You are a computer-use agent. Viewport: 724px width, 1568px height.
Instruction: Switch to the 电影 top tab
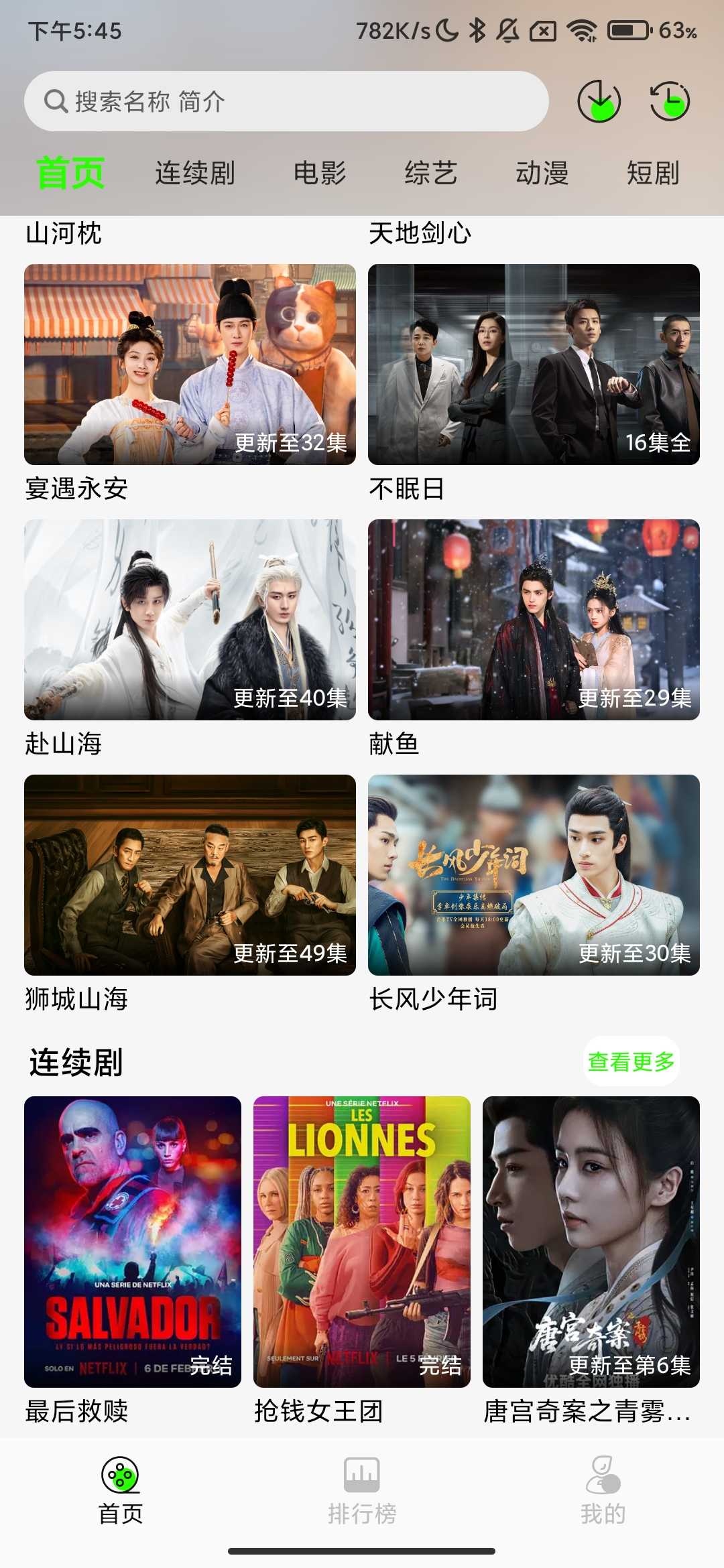point(320,173)
